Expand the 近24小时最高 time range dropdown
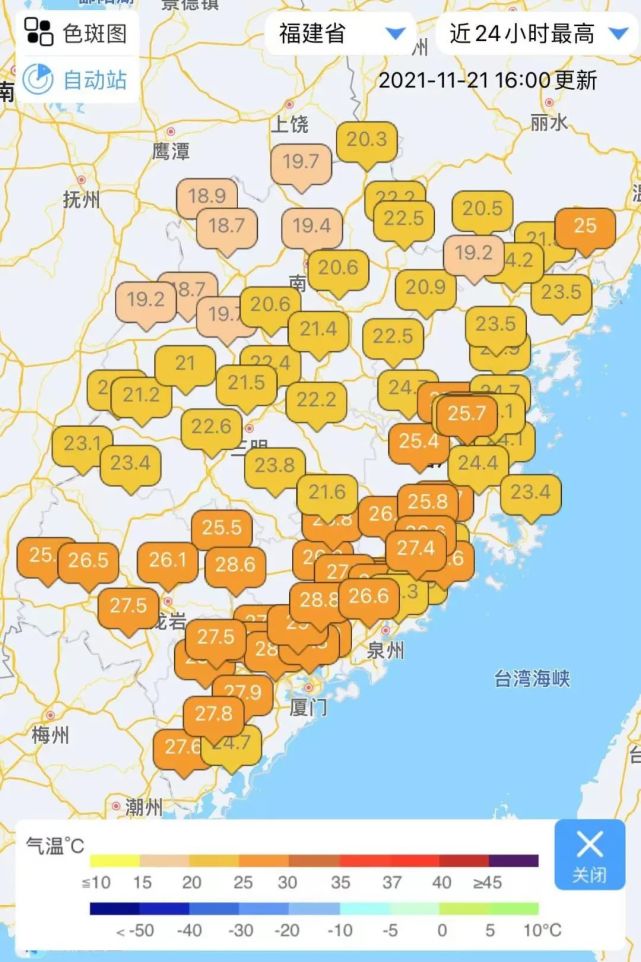This screenshot has width=641, height=962. click(x=537, y=33)
